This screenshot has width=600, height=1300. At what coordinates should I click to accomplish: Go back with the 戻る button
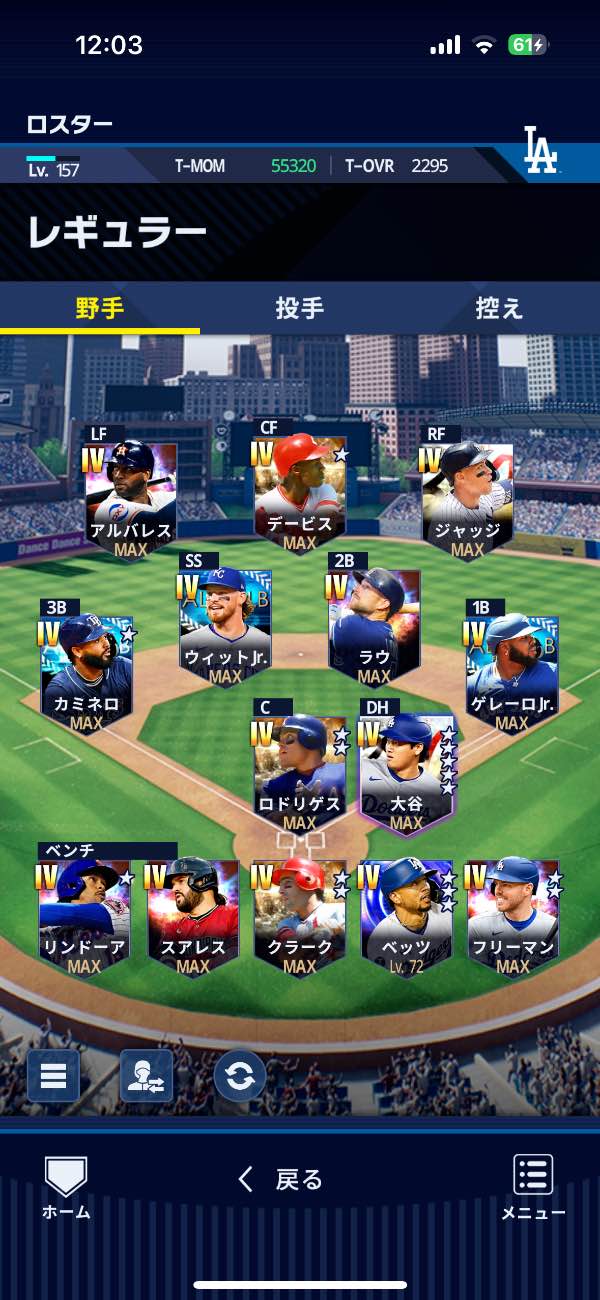[x=281, y=1180]
